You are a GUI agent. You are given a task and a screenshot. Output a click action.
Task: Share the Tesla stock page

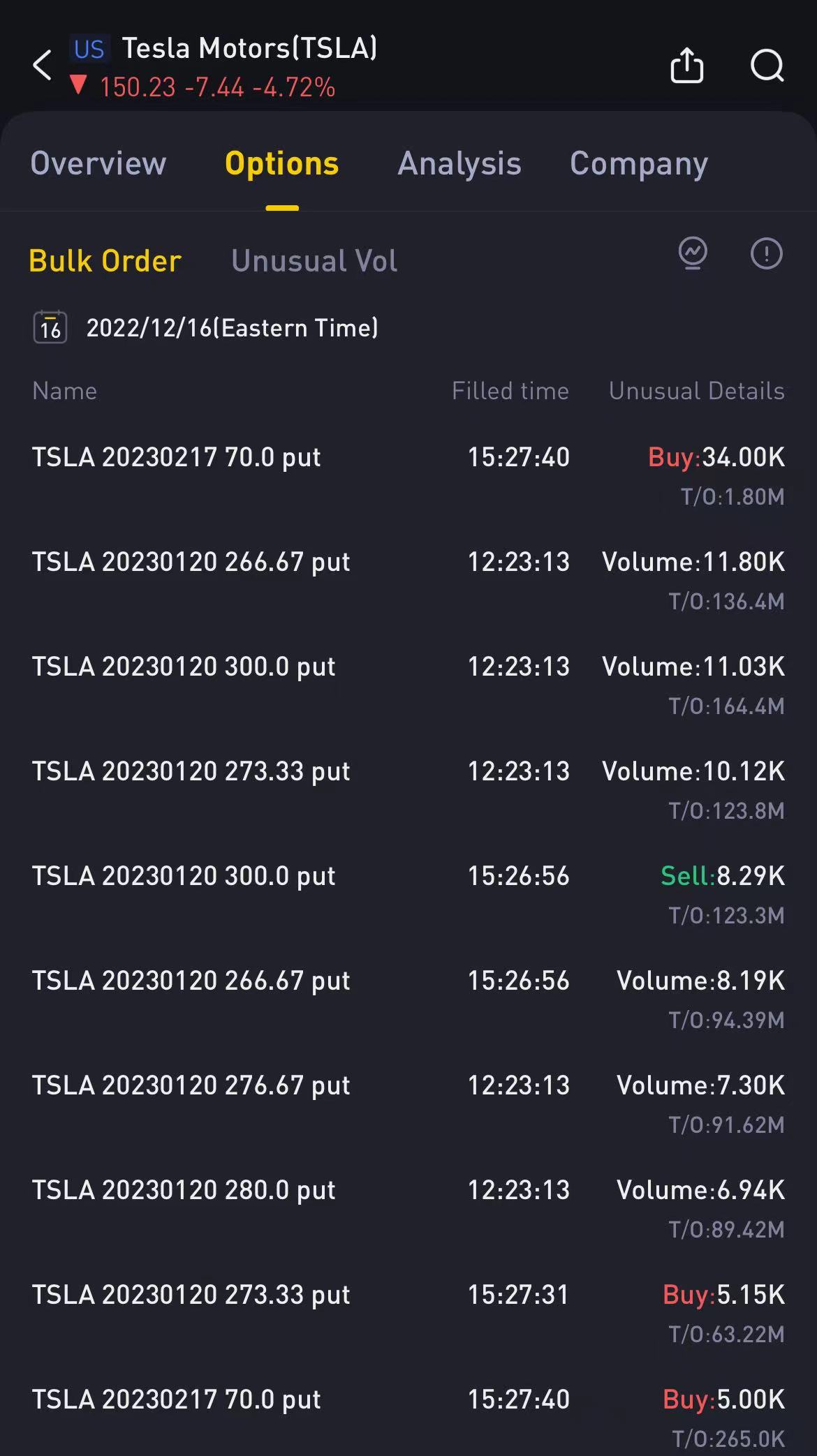pyautogui.click(x=686, y=66)
